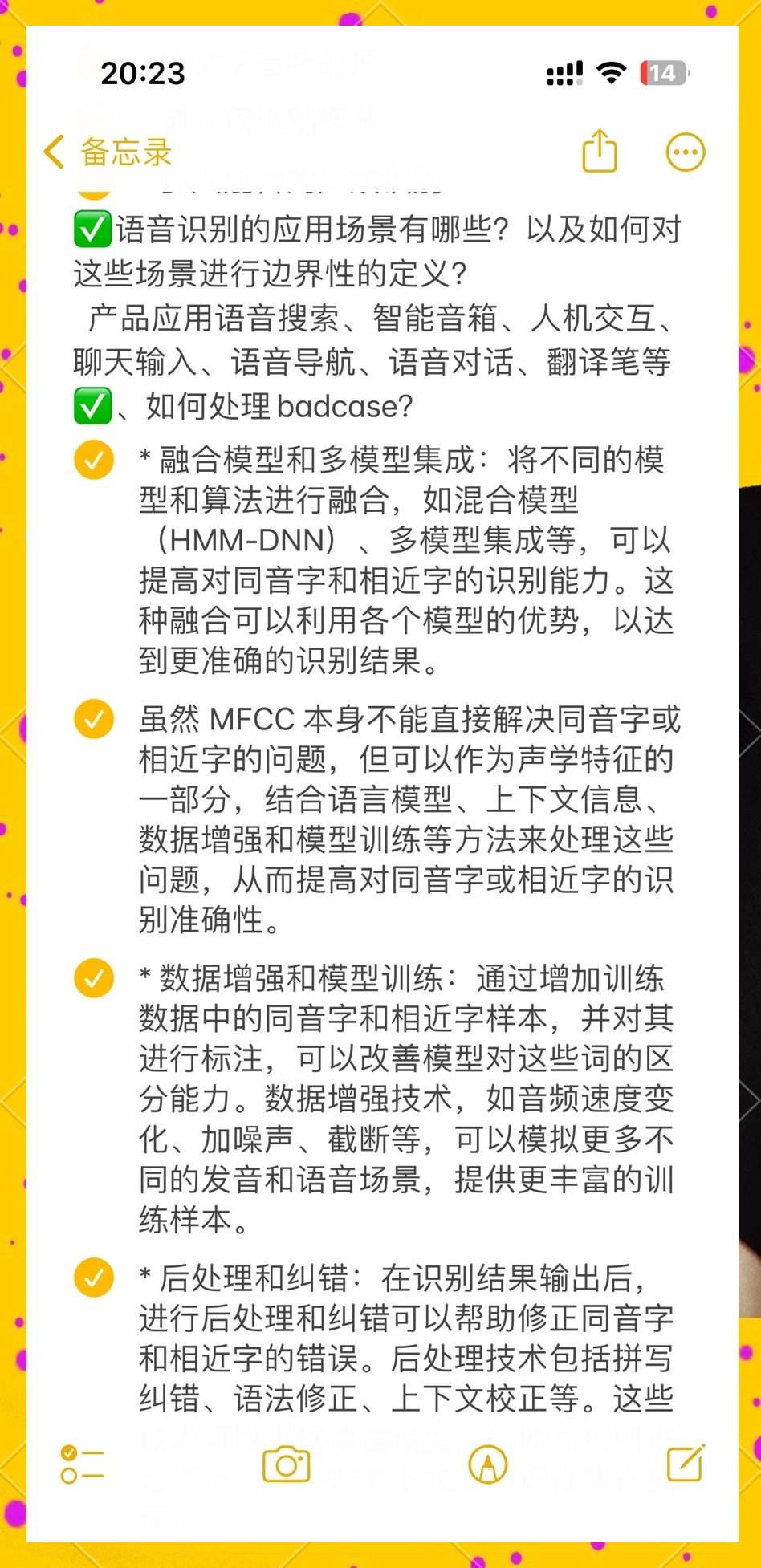Tap the Wi-Fi icon in the status bar

[612, 72]
